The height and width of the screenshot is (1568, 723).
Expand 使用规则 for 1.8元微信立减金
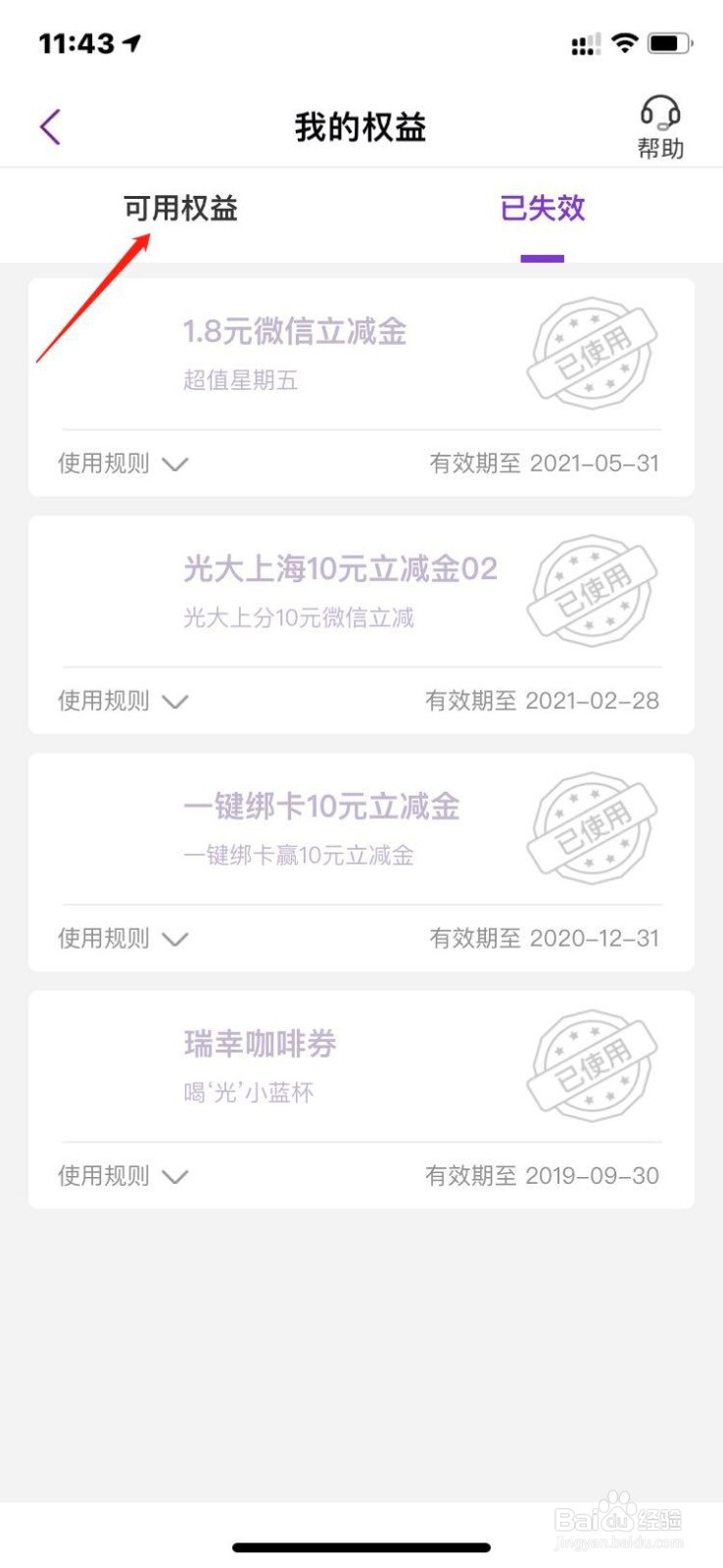point(122,464)
